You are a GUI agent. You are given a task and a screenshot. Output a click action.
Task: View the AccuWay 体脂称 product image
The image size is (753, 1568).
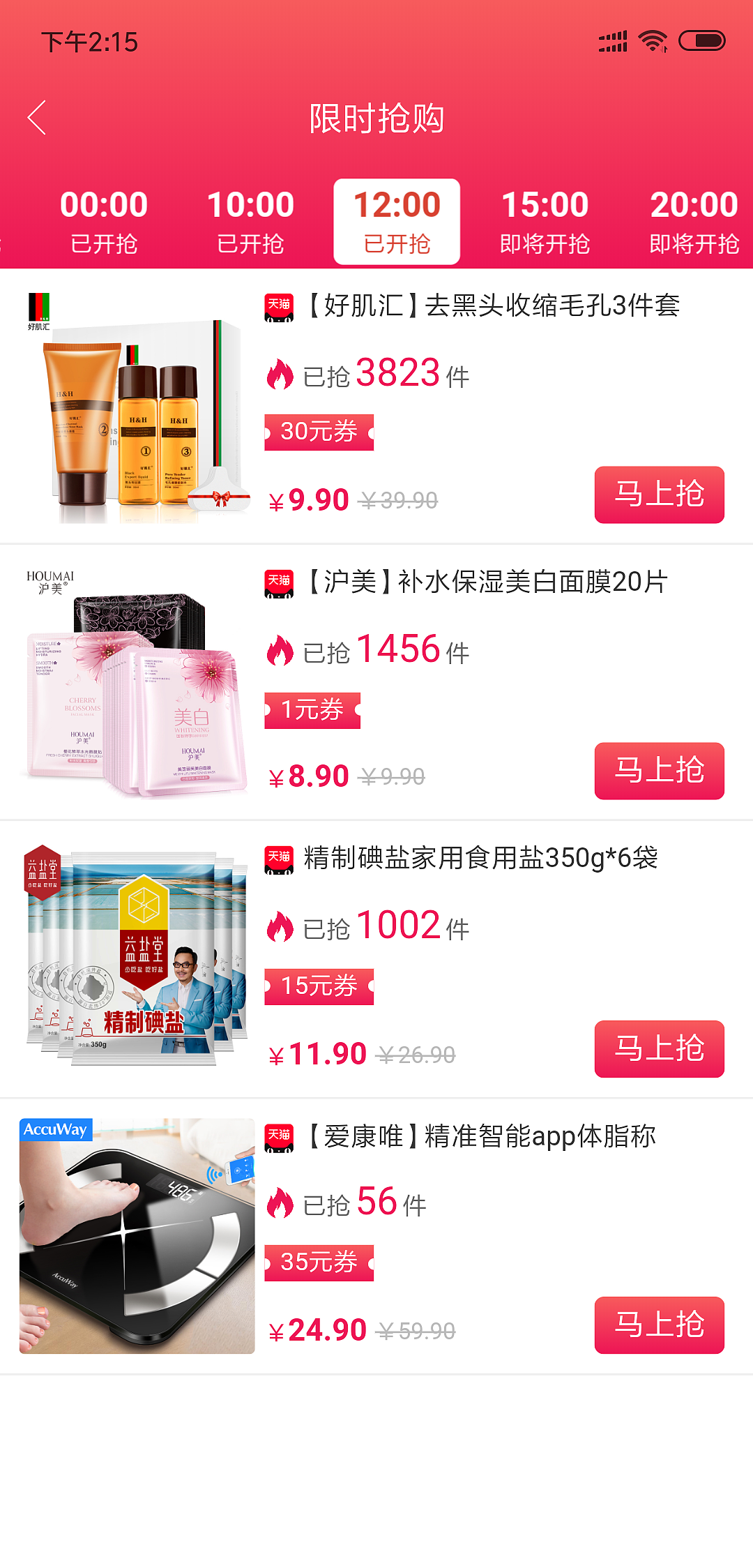point(137,1235)
